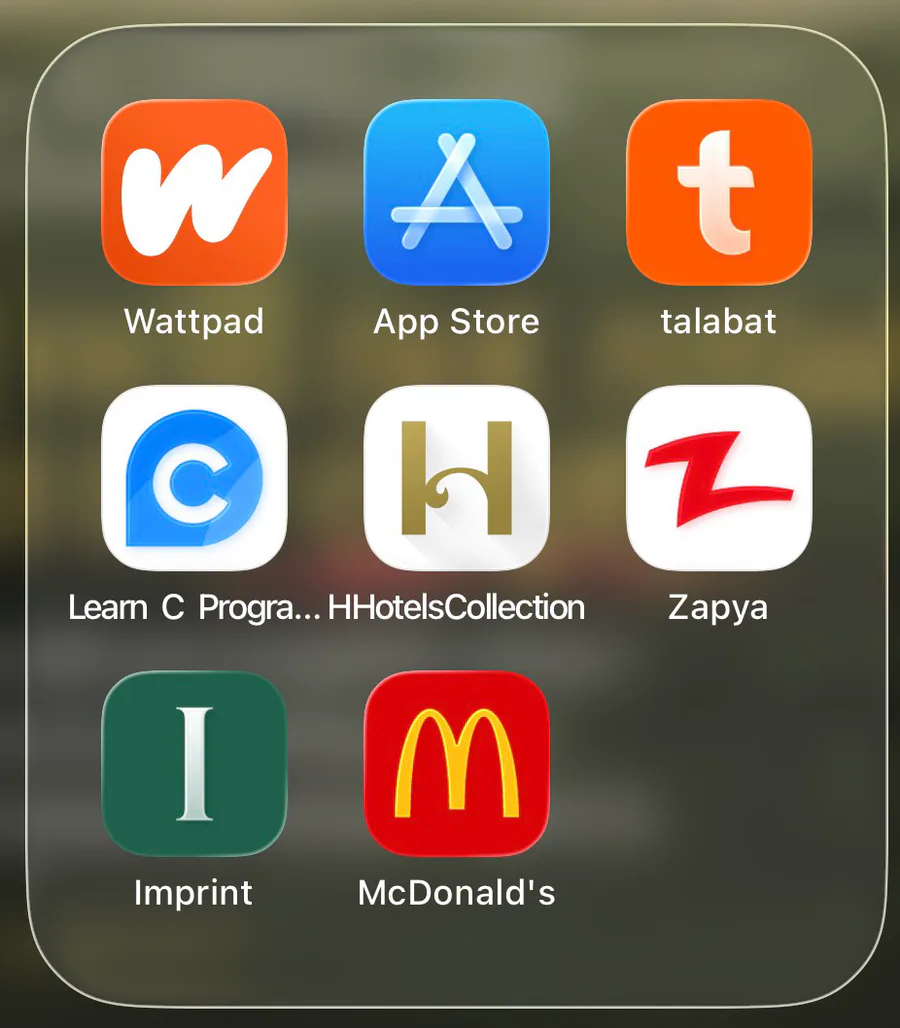Open the Learn C Programming app

click(x=194, y=478)
